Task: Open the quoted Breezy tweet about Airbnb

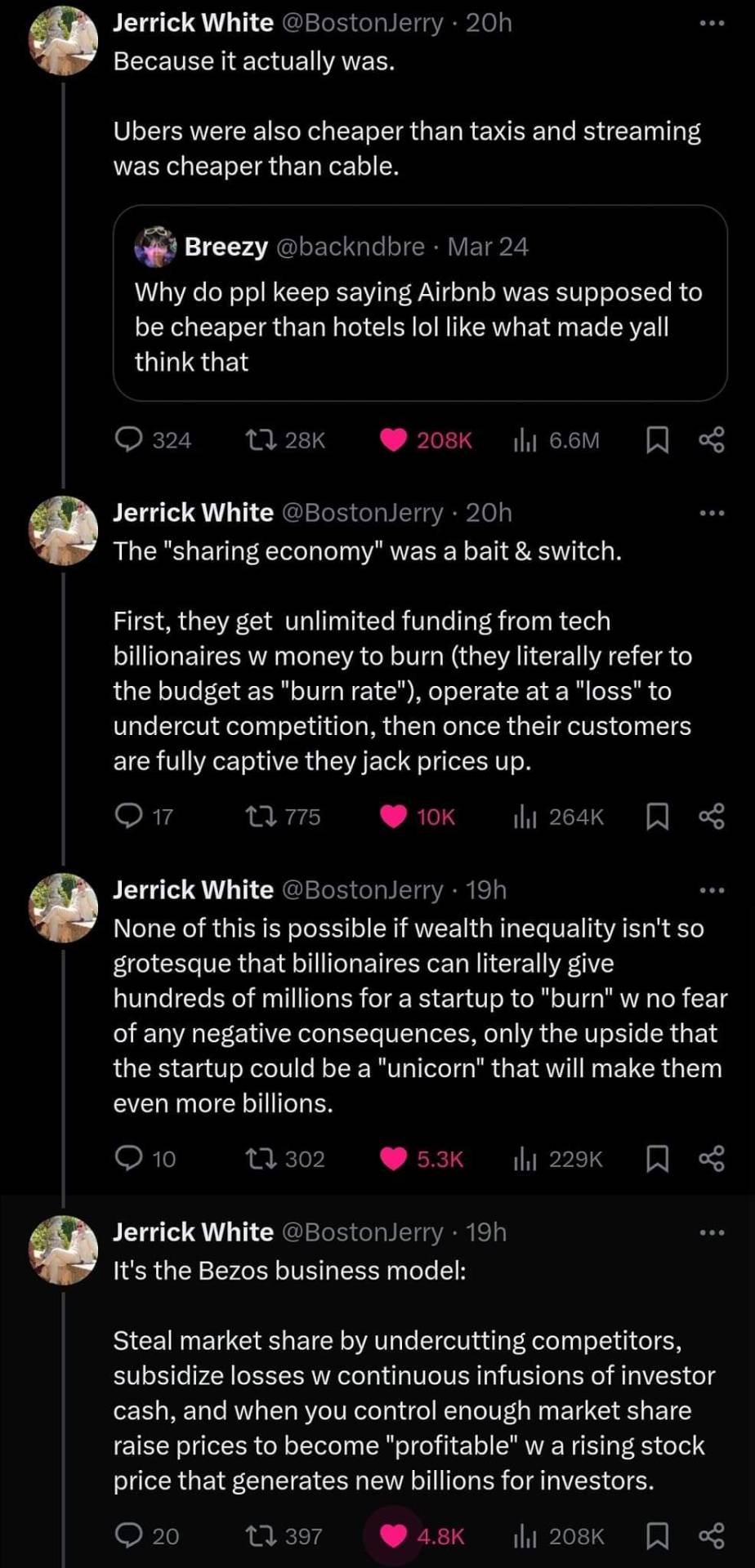Action: [x=419, y=303]
